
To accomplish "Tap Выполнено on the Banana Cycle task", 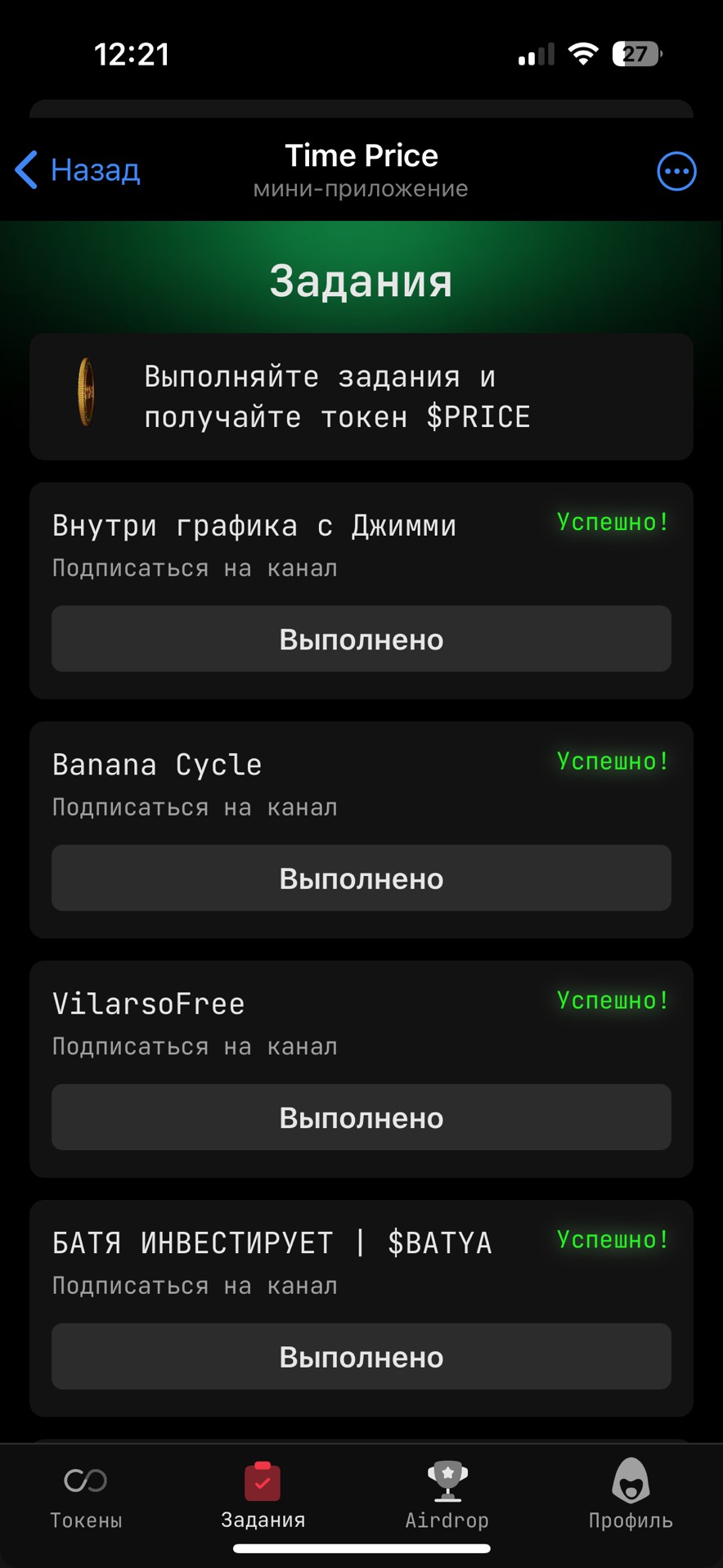I will (x=361, y=878).
